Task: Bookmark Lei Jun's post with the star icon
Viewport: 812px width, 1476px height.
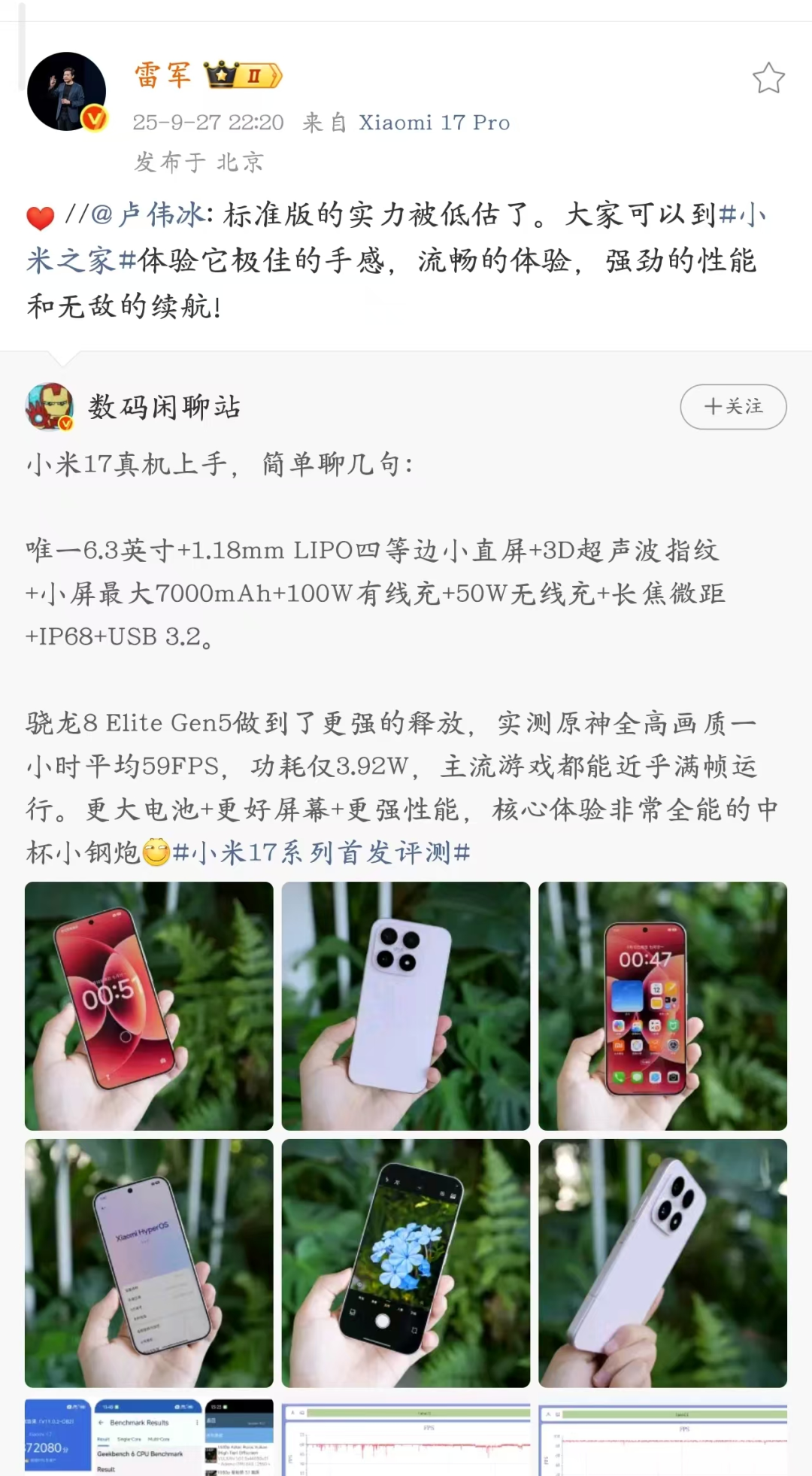Action: coord(768,78)
